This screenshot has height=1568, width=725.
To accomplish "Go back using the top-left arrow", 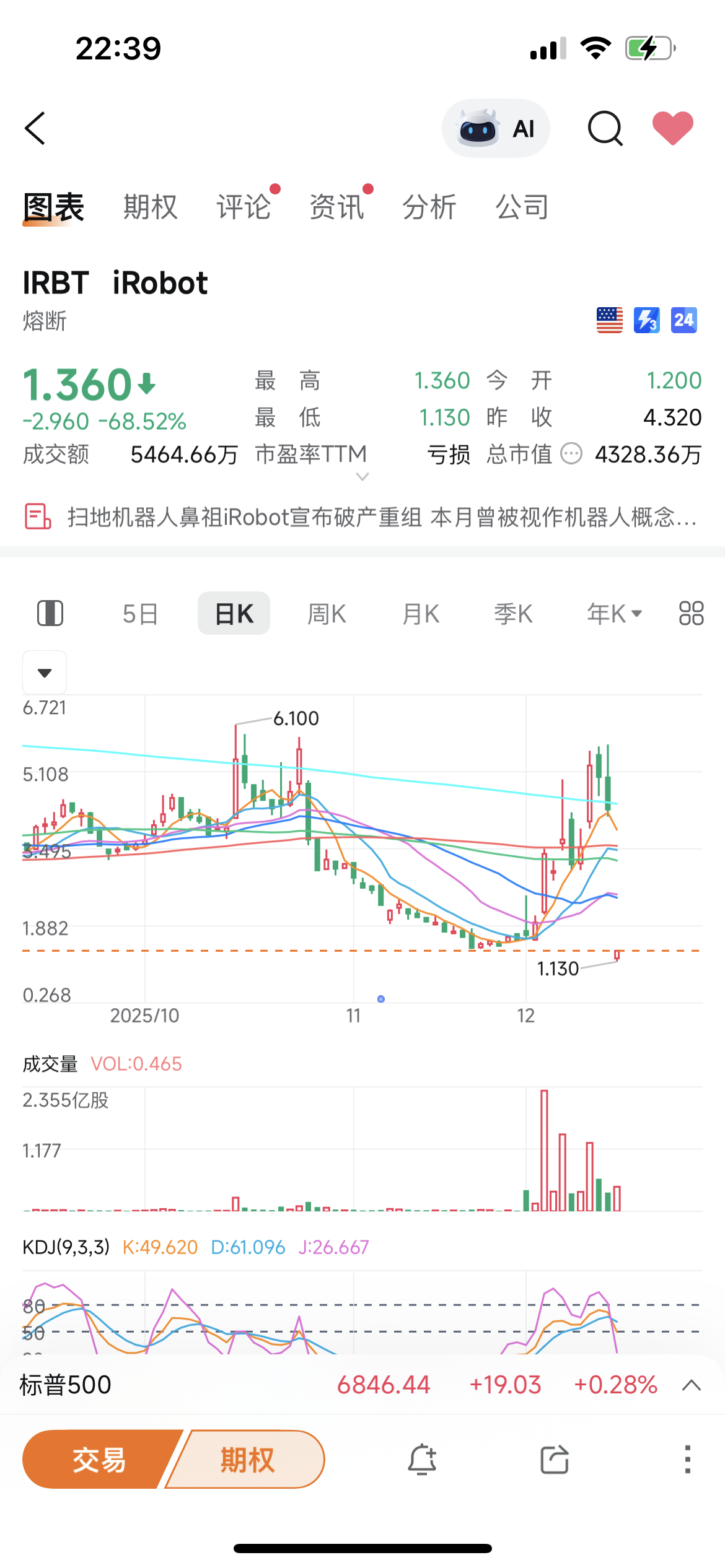I will coord(35,128).
